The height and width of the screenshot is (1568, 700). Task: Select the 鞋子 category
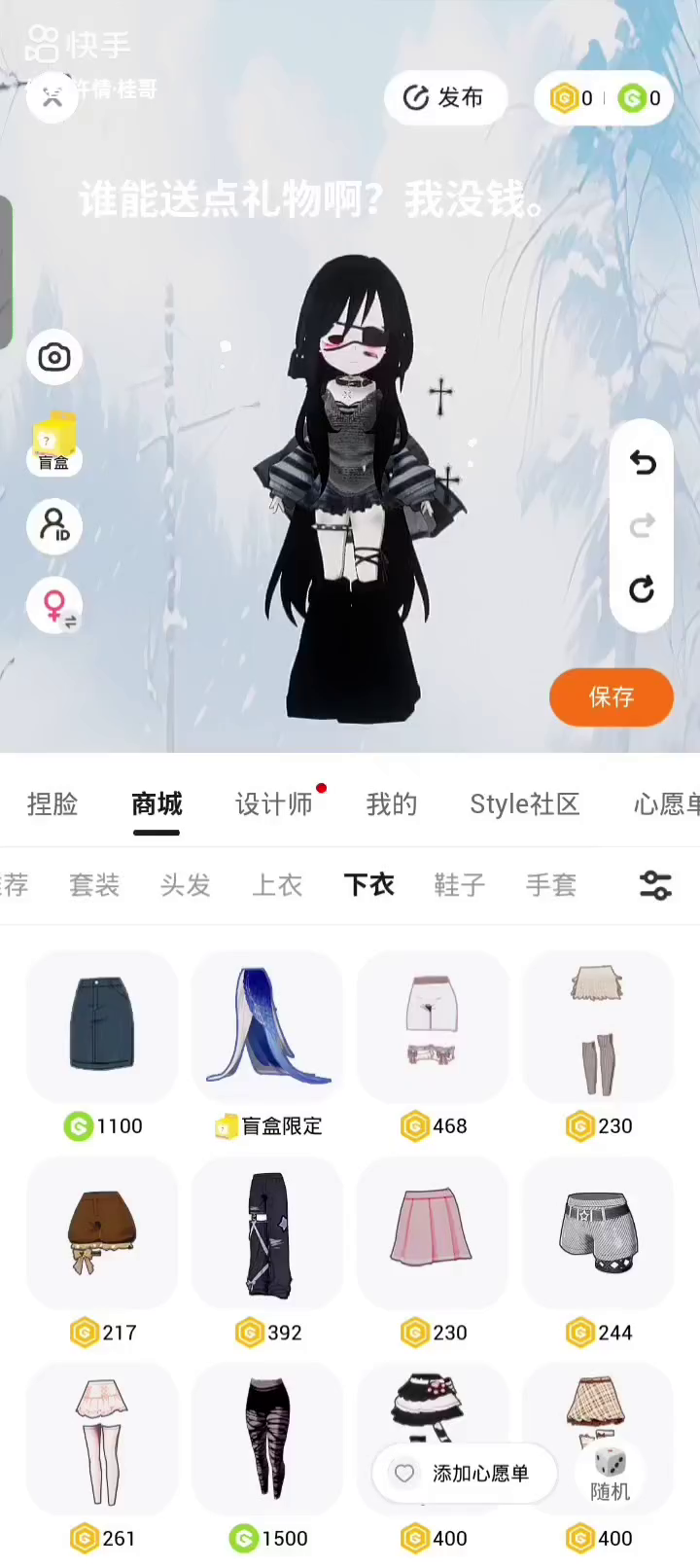pos(460,885)
